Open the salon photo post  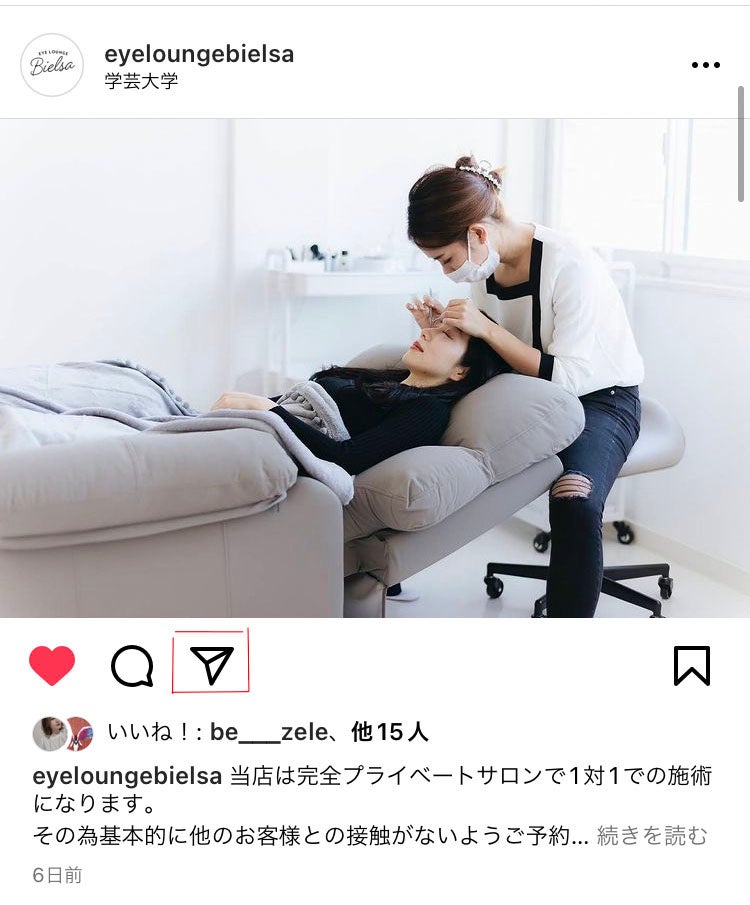[375, 368]
